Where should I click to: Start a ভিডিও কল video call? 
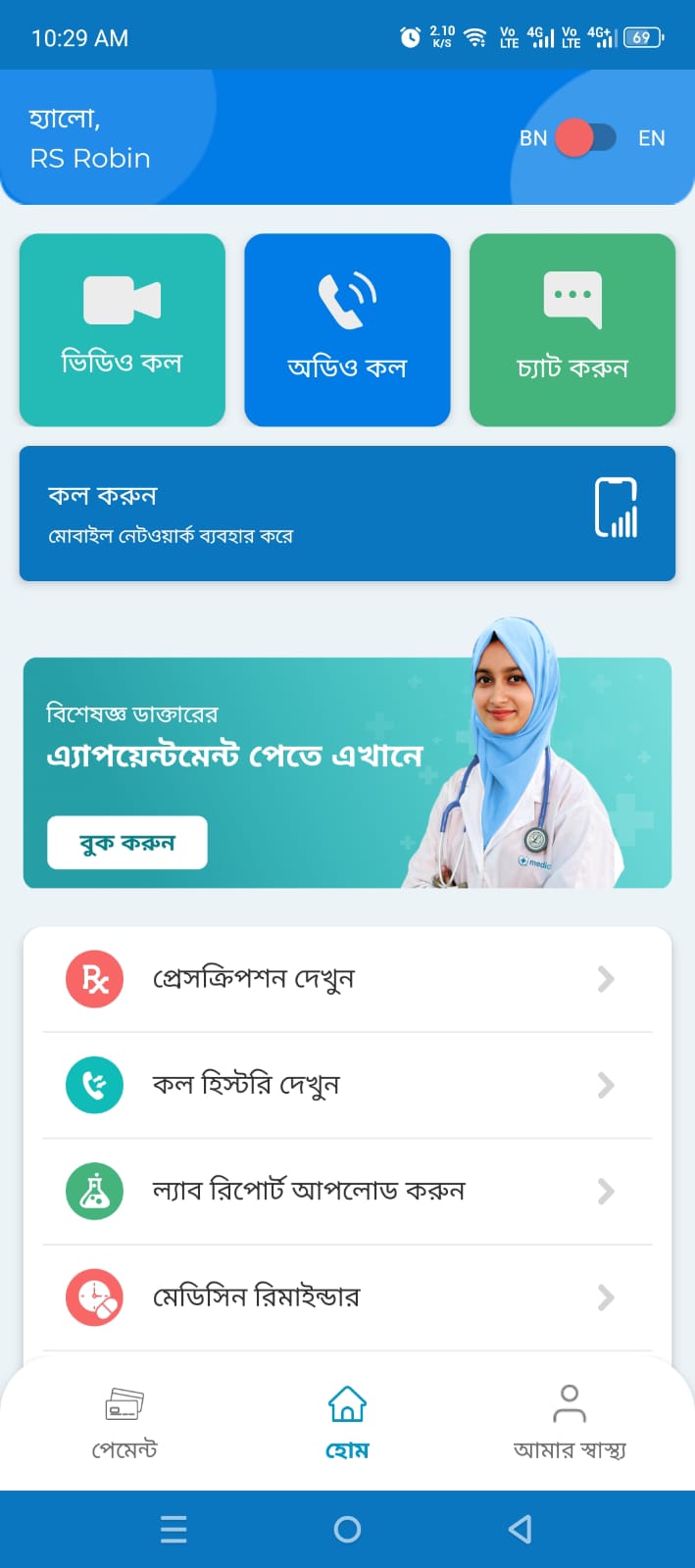click(x=123, y=329)
